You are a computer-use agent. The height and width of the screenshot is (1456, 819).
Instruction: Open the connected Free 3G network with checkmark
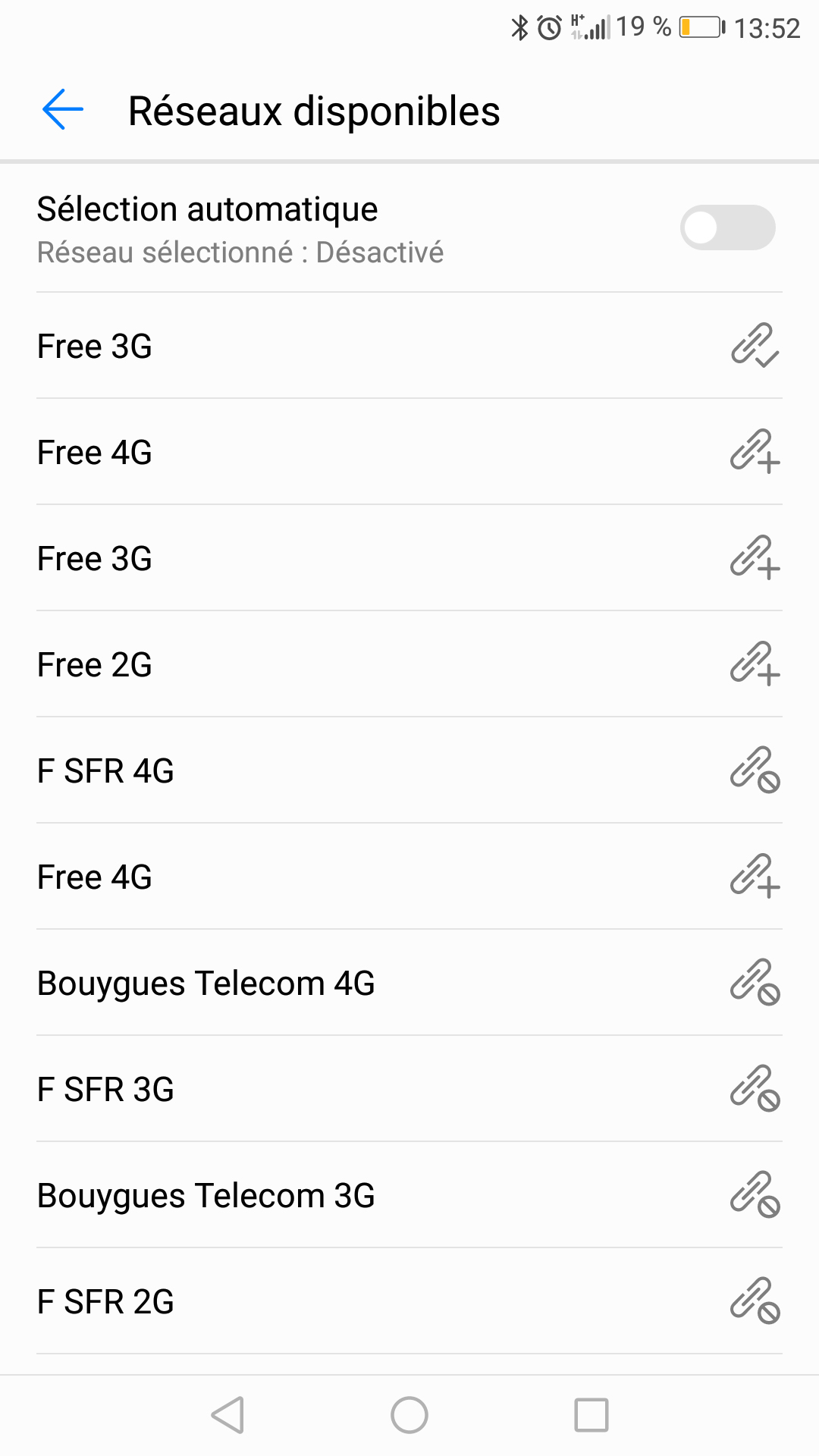409,346
